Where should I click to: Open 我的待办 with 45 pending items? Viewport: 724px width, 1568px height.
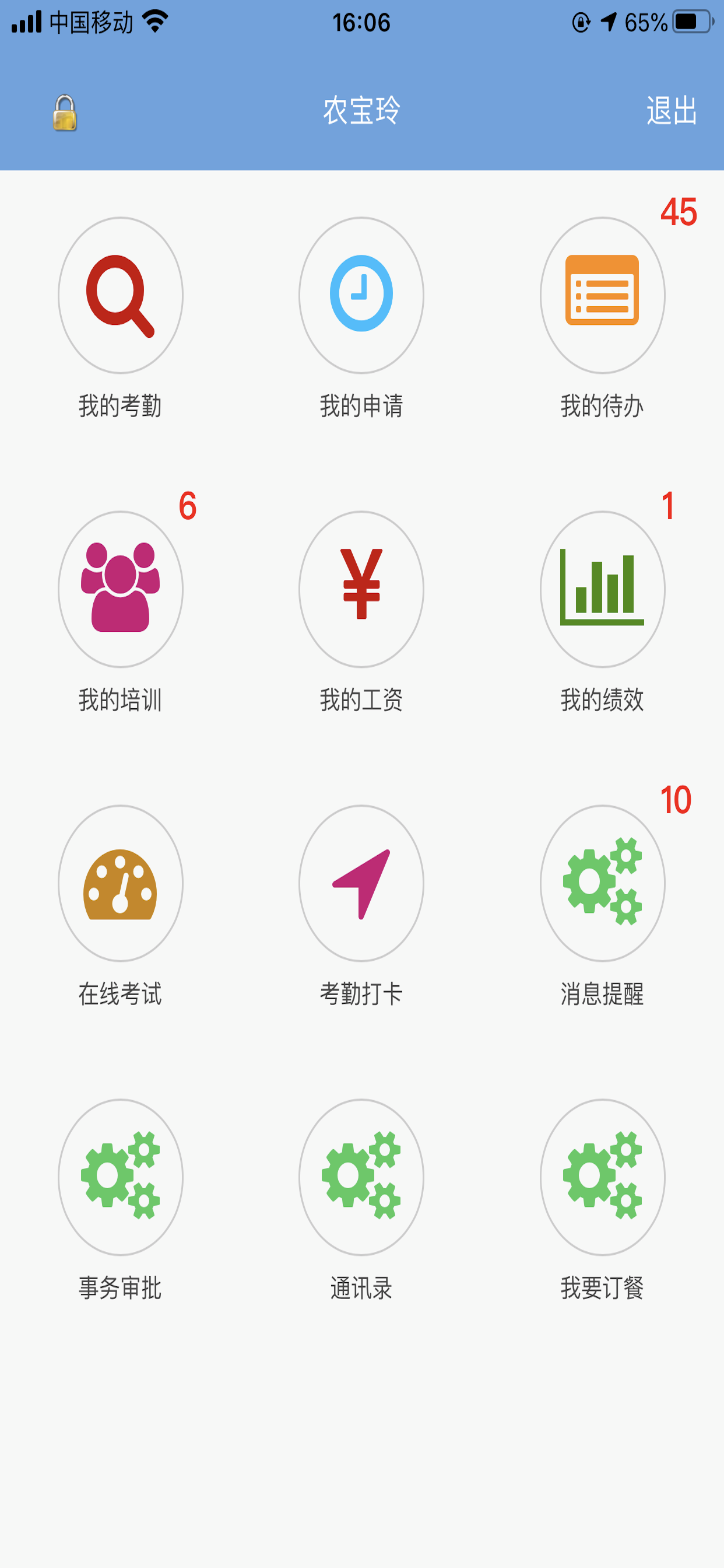coord(602,295)
